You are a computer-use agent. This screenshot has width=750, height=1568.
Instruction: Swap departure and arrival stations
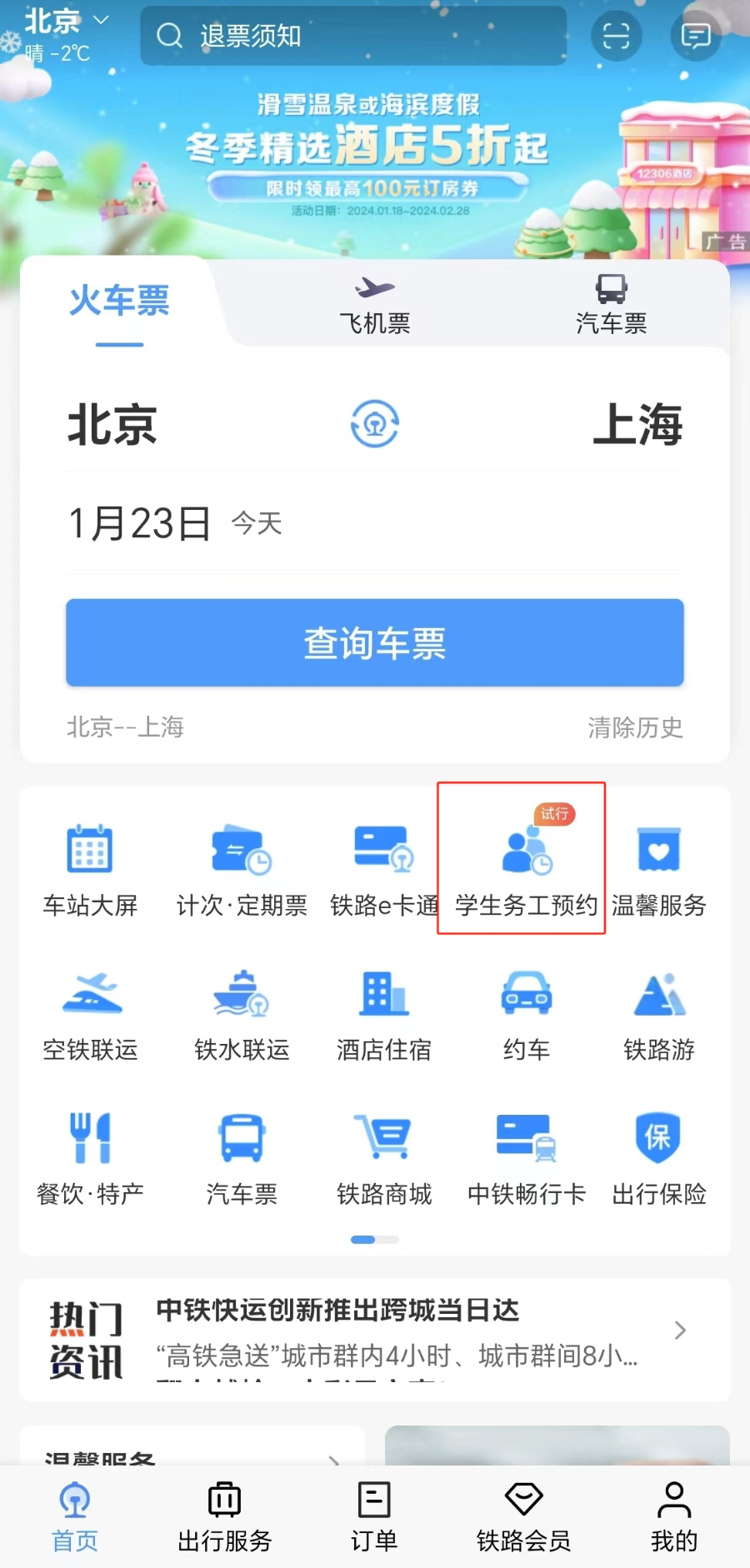pyautogui.click(x=374, y=424)
